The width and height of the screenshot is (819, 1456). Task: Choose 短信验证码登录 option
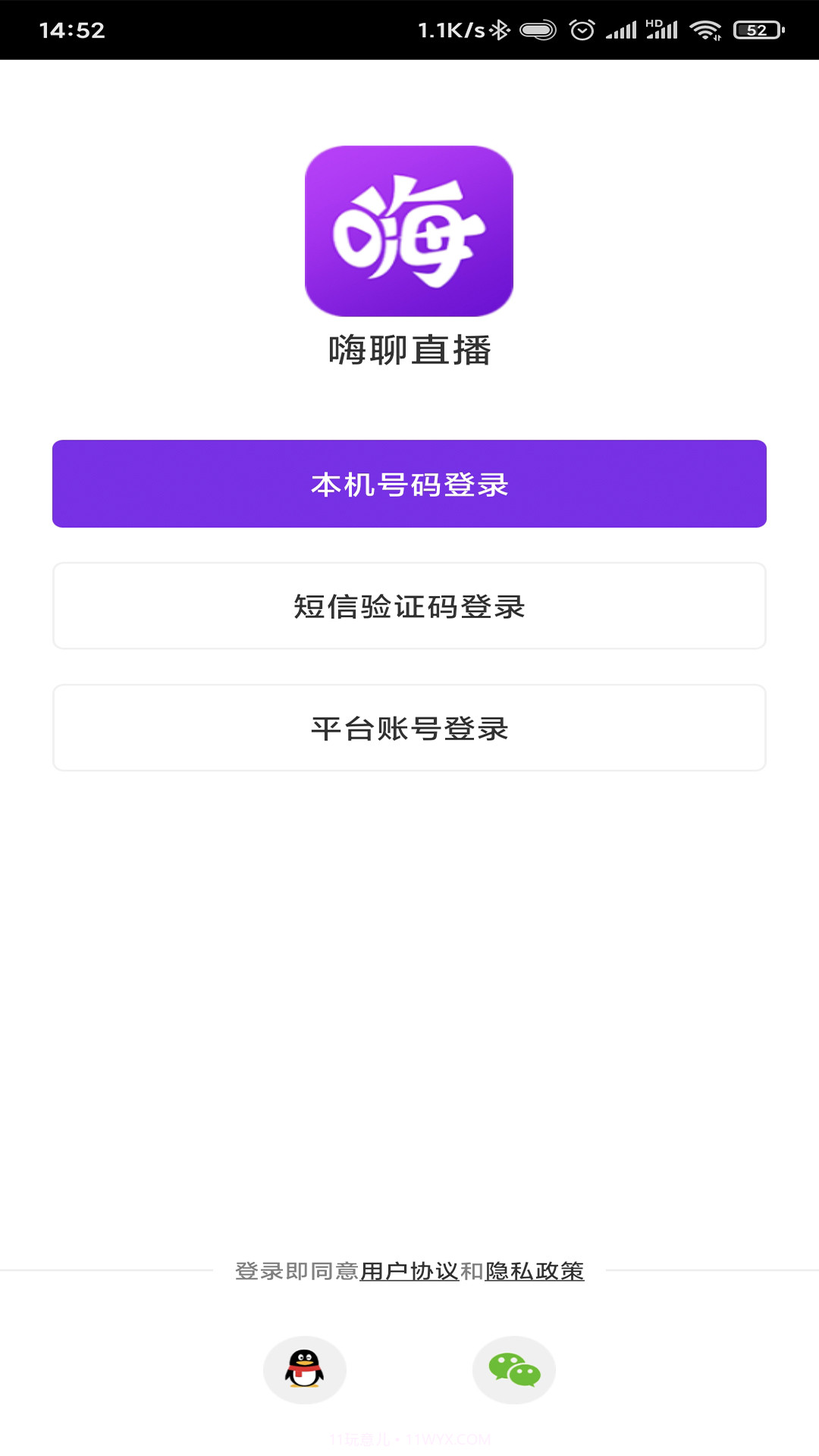pyautogui.click(x=409, y=606)
